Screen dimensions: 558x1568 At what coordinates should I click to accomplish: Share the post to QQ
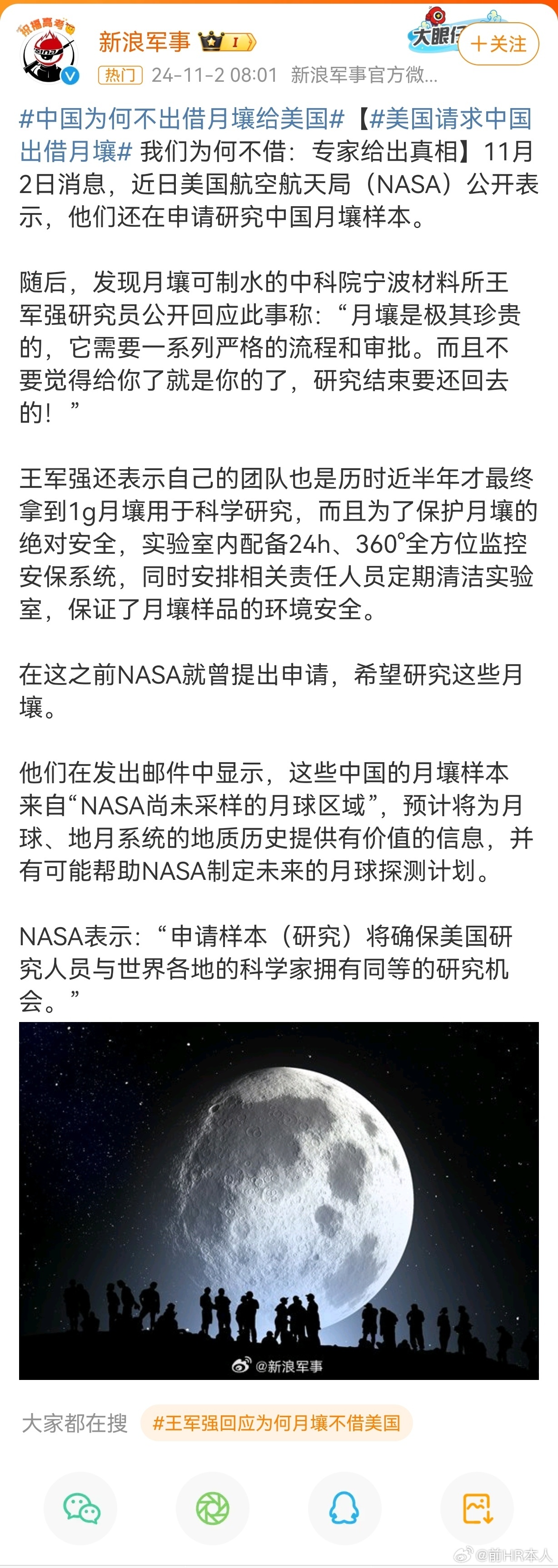click(345, 1508)
